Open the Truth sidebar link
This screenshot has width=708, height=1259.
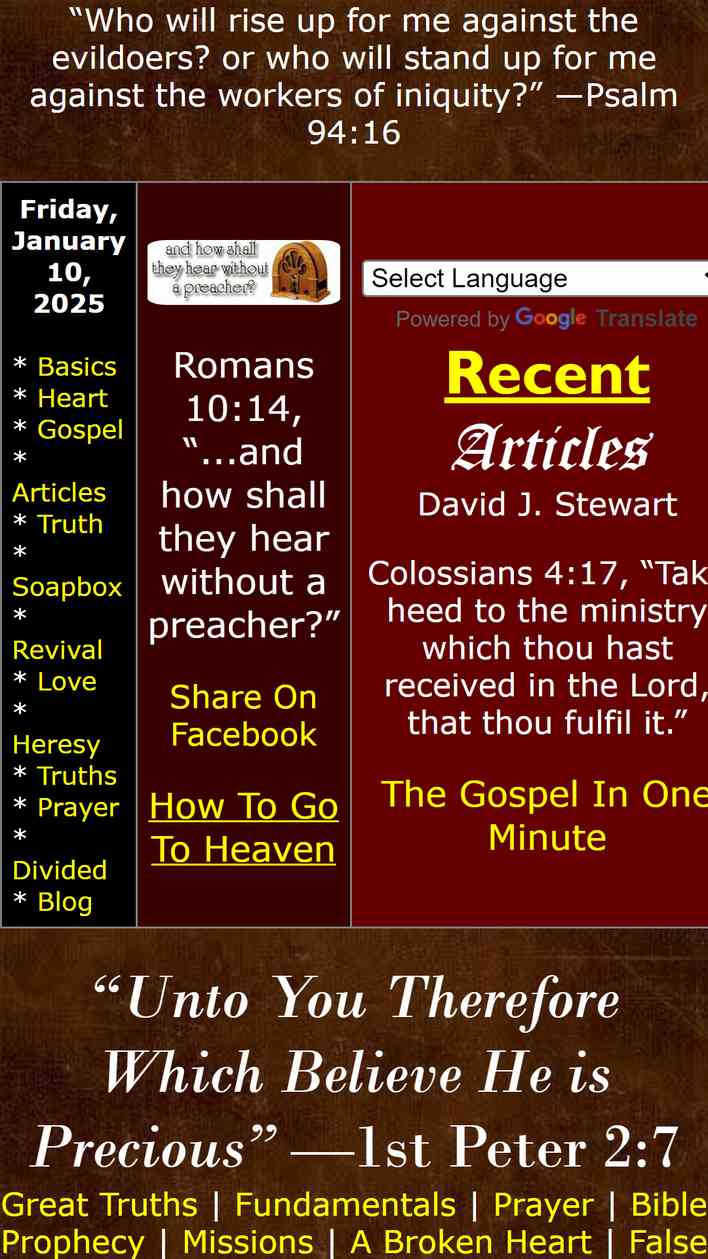70,524
